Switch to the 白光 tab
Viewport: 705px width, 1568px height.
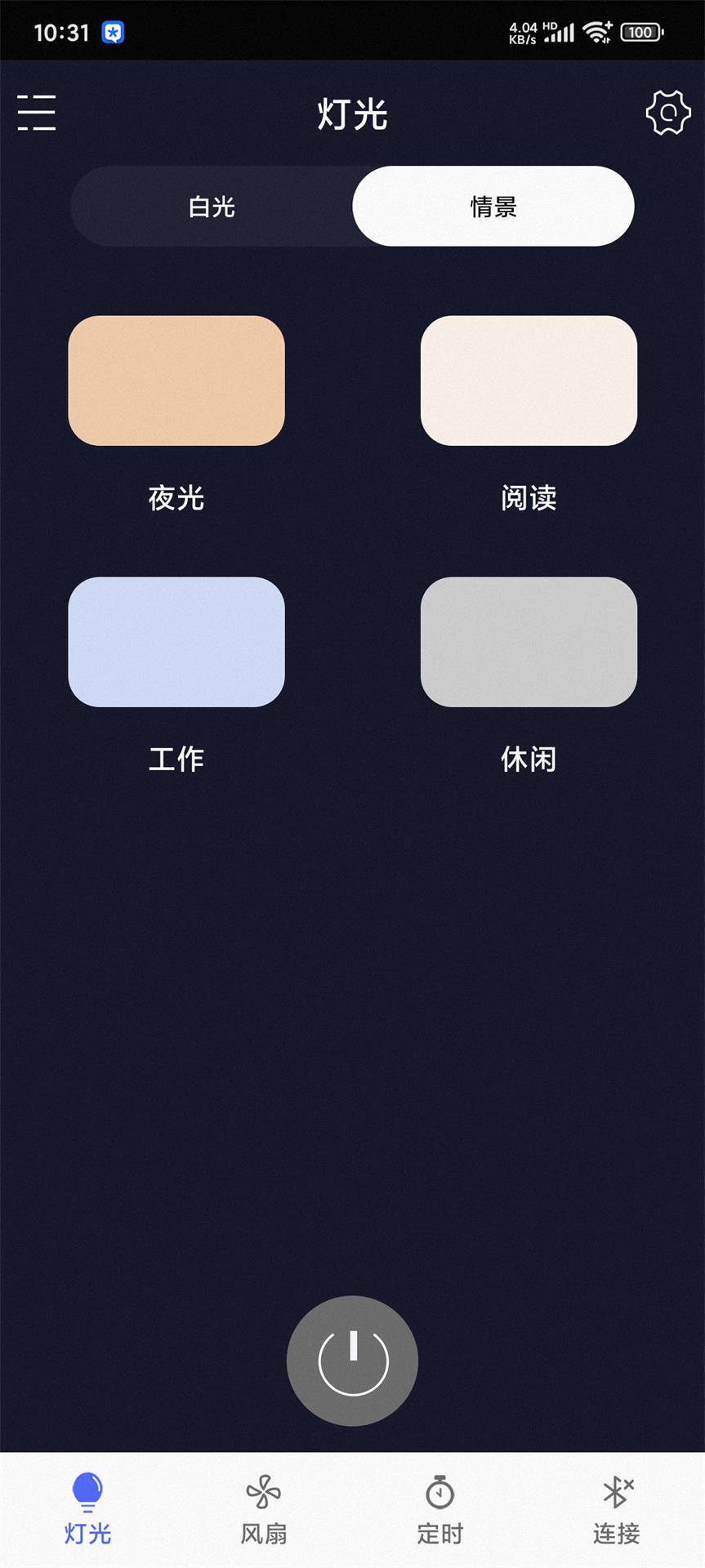point(212,207)
